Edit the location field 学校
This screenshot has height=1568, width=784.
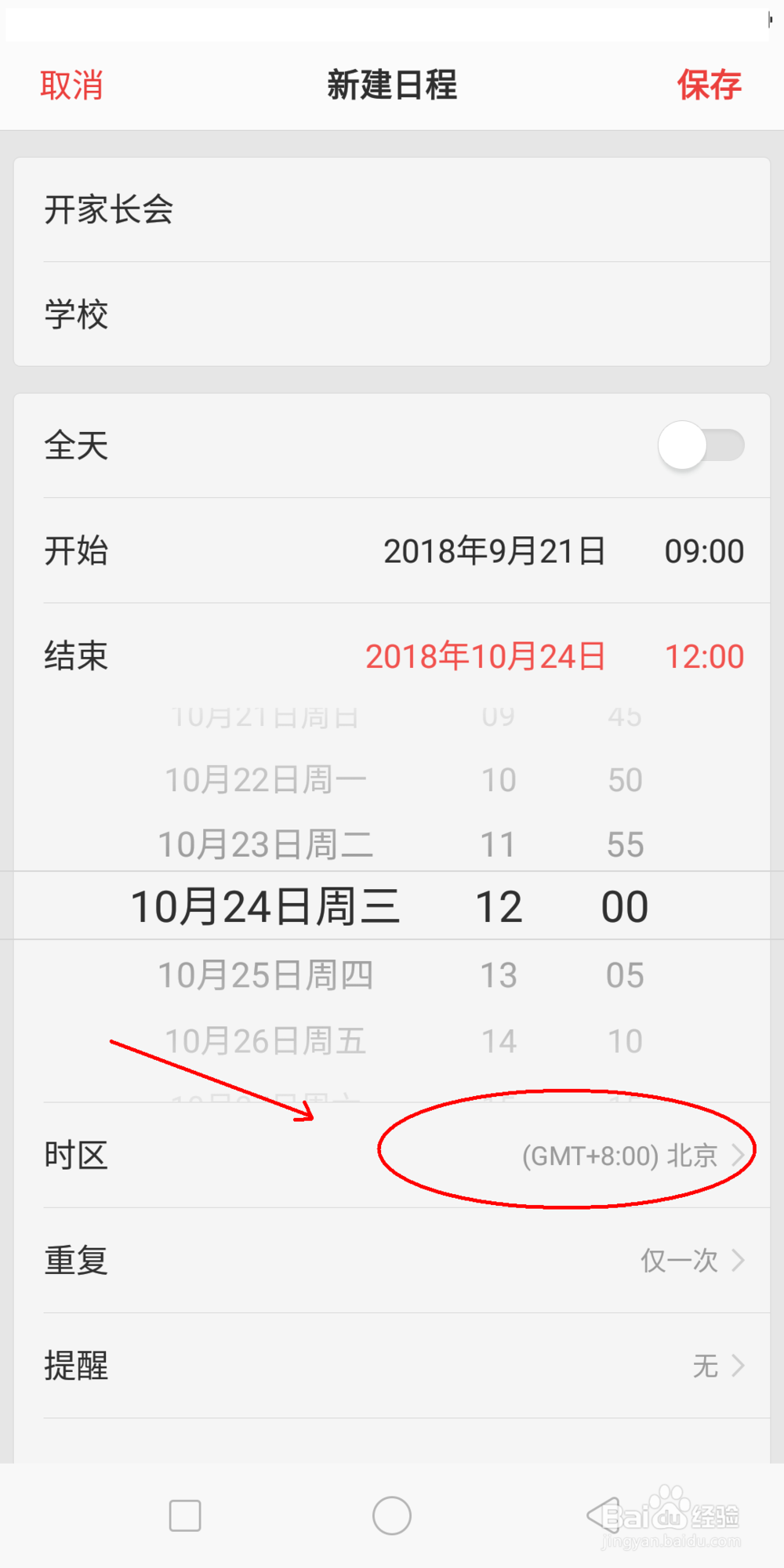point(77,314)
